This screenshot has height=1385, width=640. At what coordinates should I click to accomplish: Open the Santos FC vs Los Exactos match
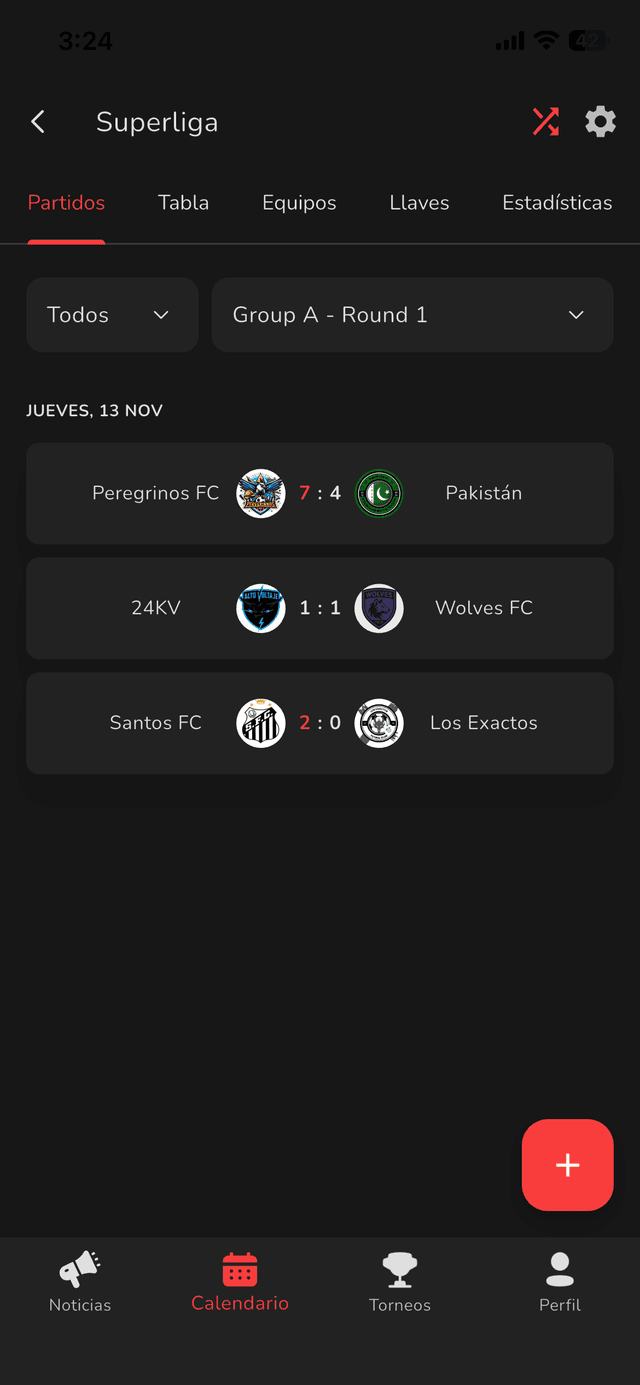click(x=320, y=723)
